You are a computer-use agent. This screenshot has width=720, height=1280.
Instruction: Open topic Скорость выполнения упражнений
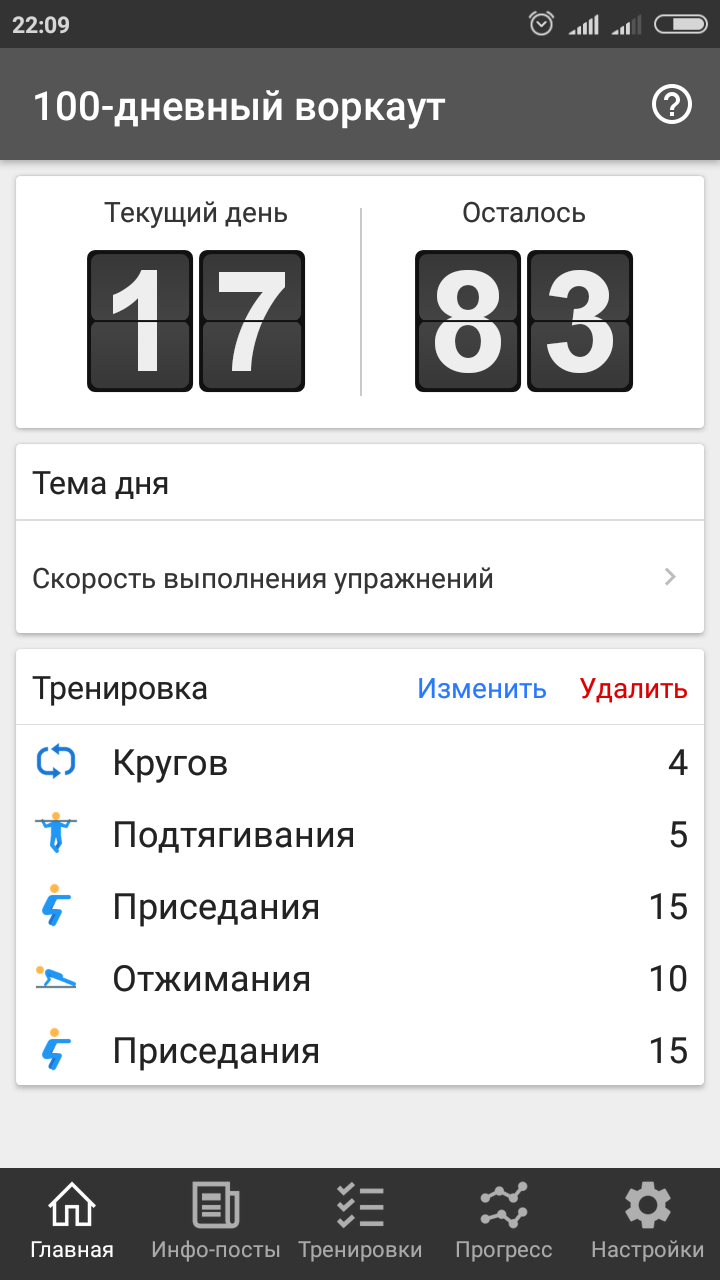click(x=360, y=578)
